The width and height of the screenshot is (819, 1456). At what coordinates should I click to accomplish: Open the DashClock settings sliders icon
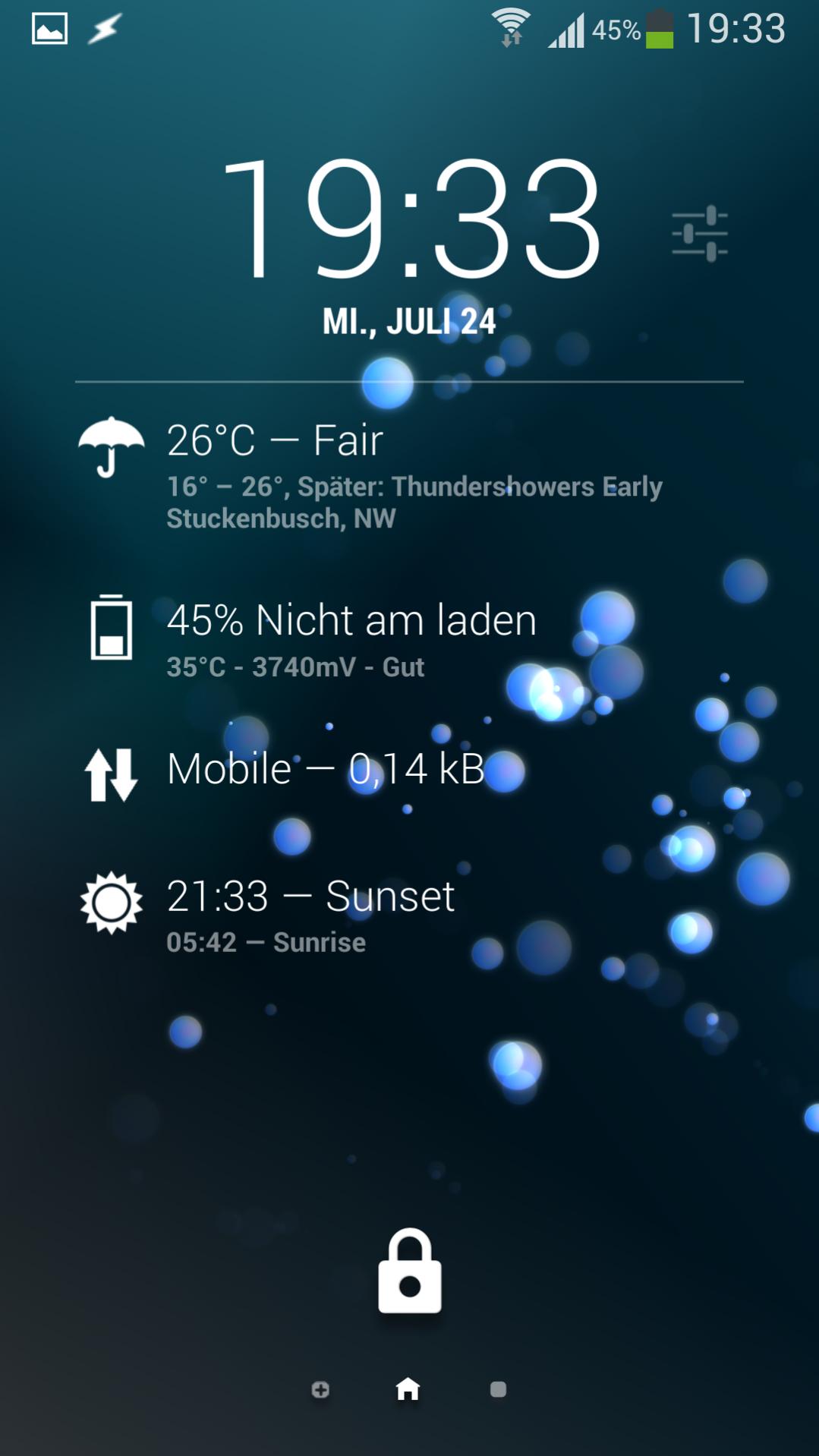coord(700,233)
